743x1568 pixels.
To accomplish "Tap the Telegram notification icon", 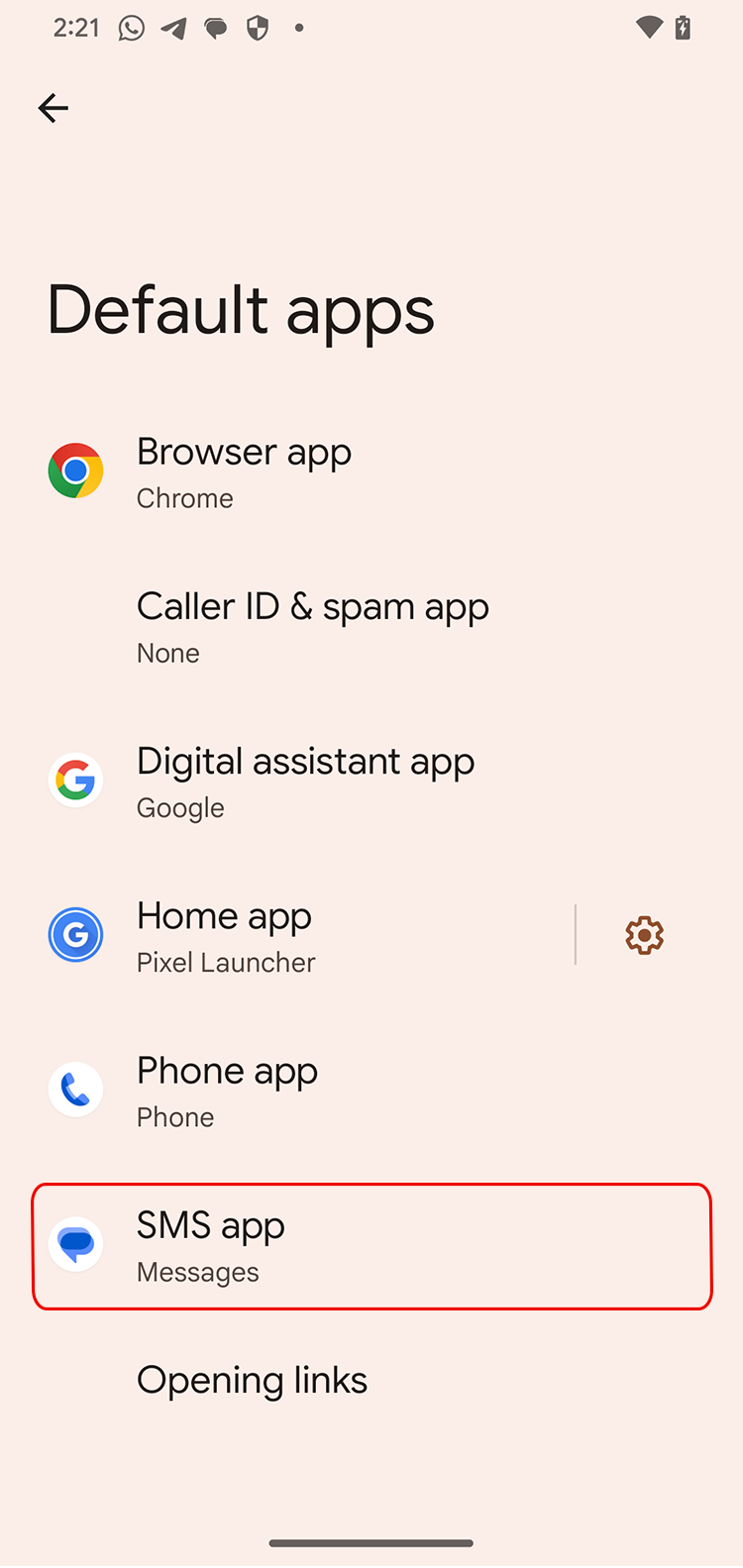I will pyautogui.click(x=174, y=28).
